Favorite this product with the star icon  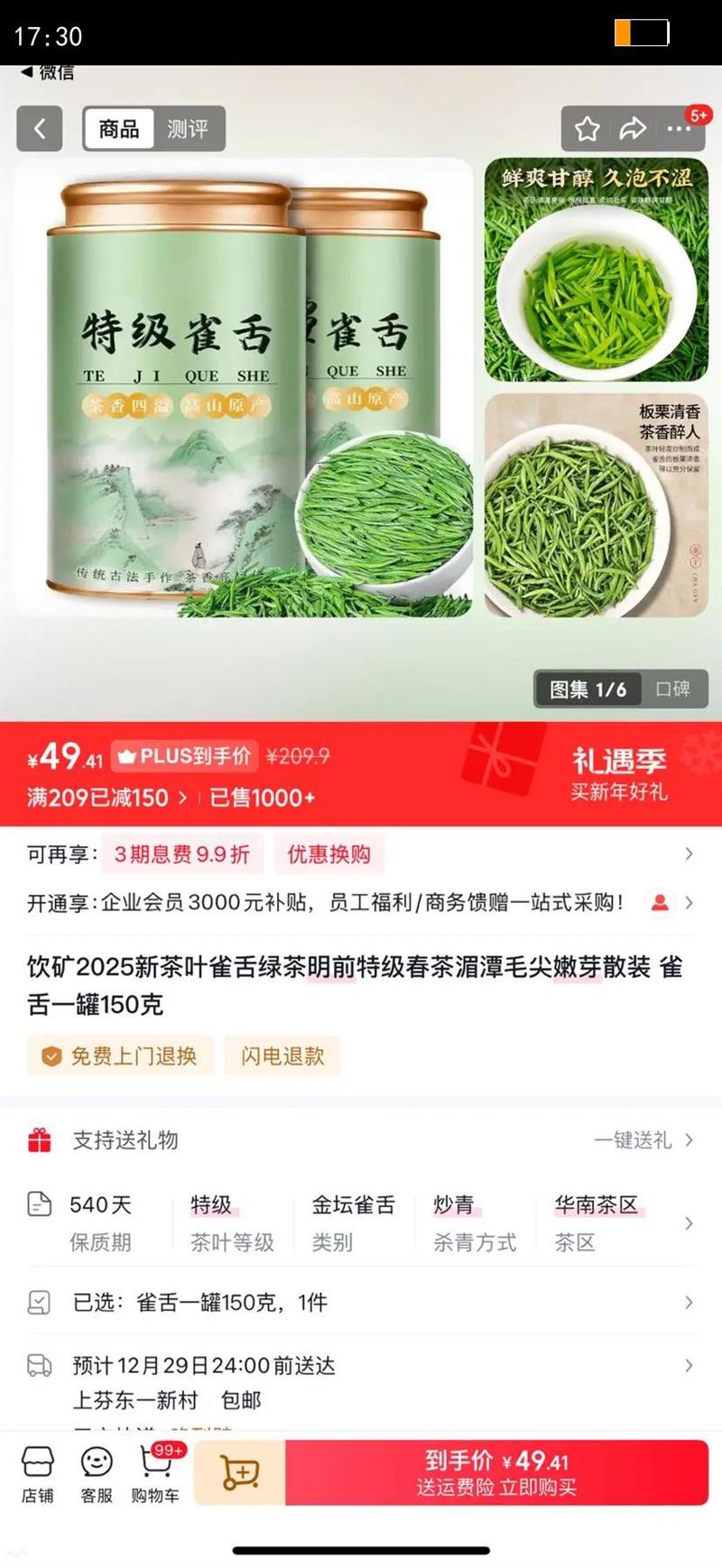point(588,129)
